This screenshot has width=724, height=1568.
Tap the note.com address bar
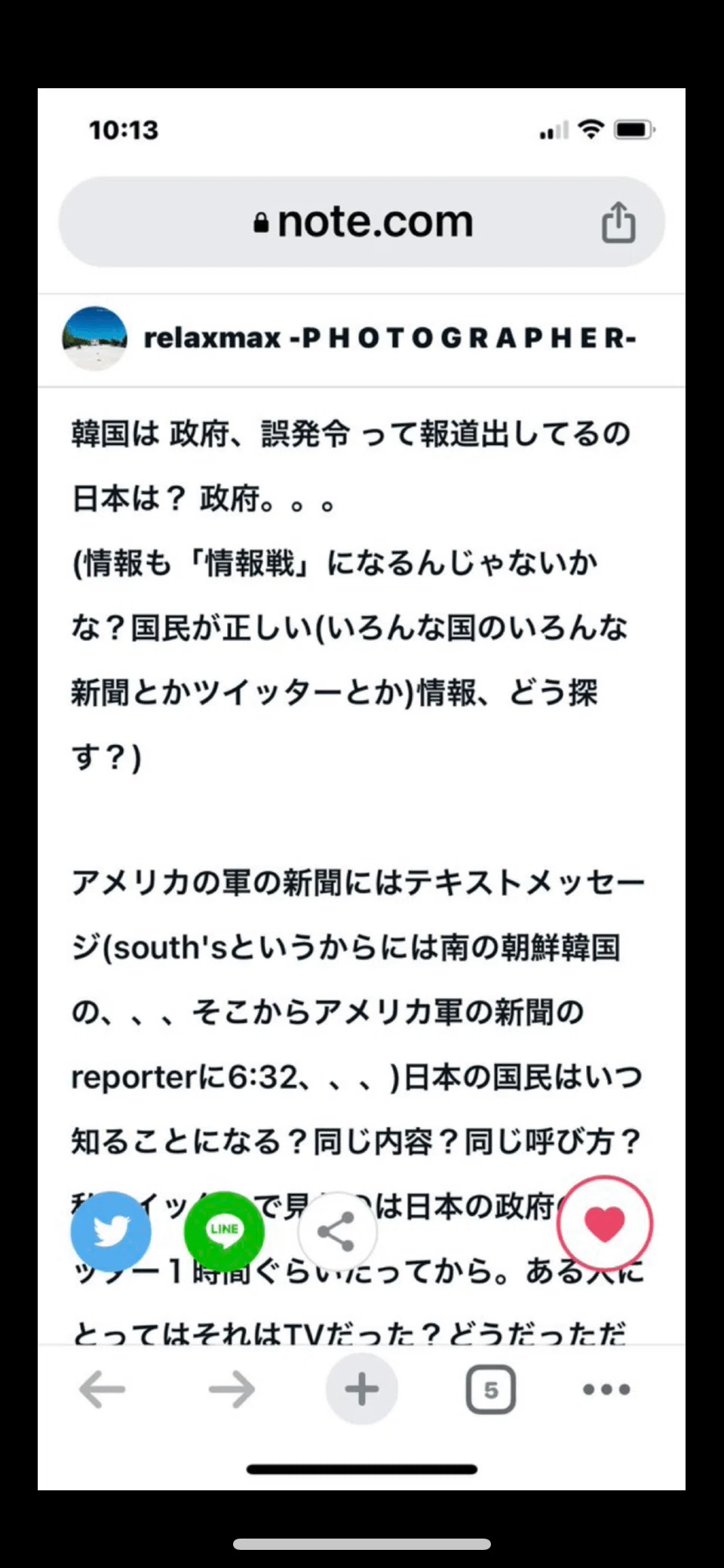coord(362,222)
